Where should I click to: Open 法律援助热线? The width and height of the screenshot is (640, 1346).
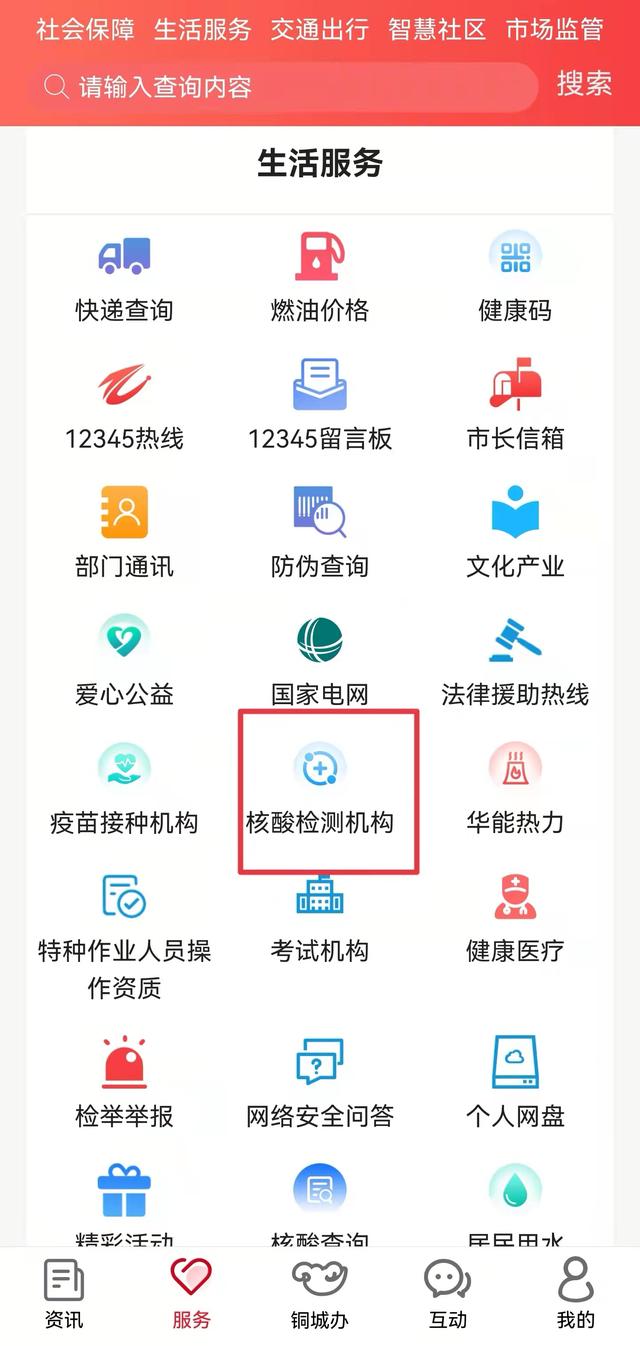click(x=515, y=662)
